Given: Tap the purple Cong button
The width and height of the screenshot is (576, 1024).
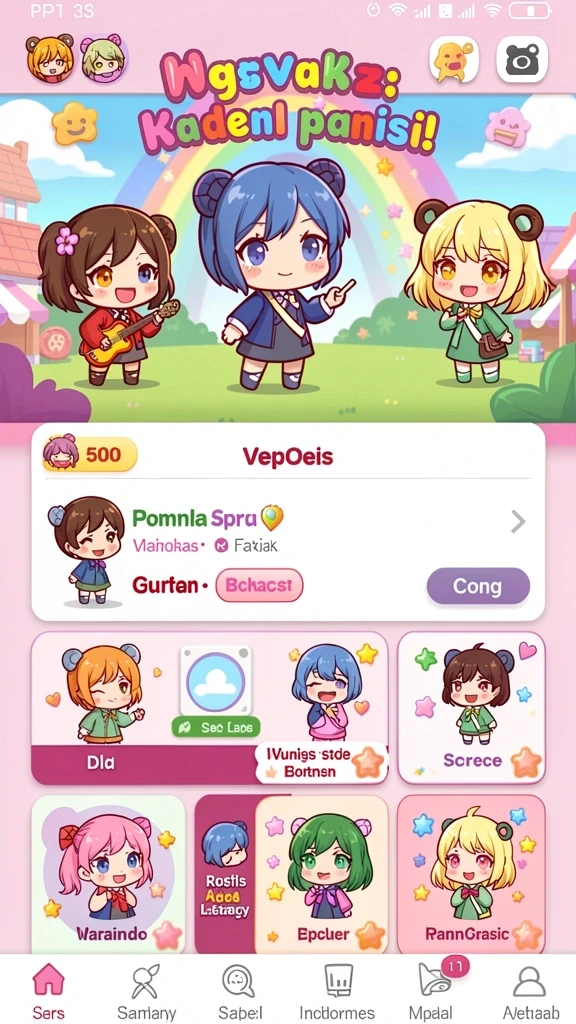Looking at the screenshot, I should (x=478, y=586).
